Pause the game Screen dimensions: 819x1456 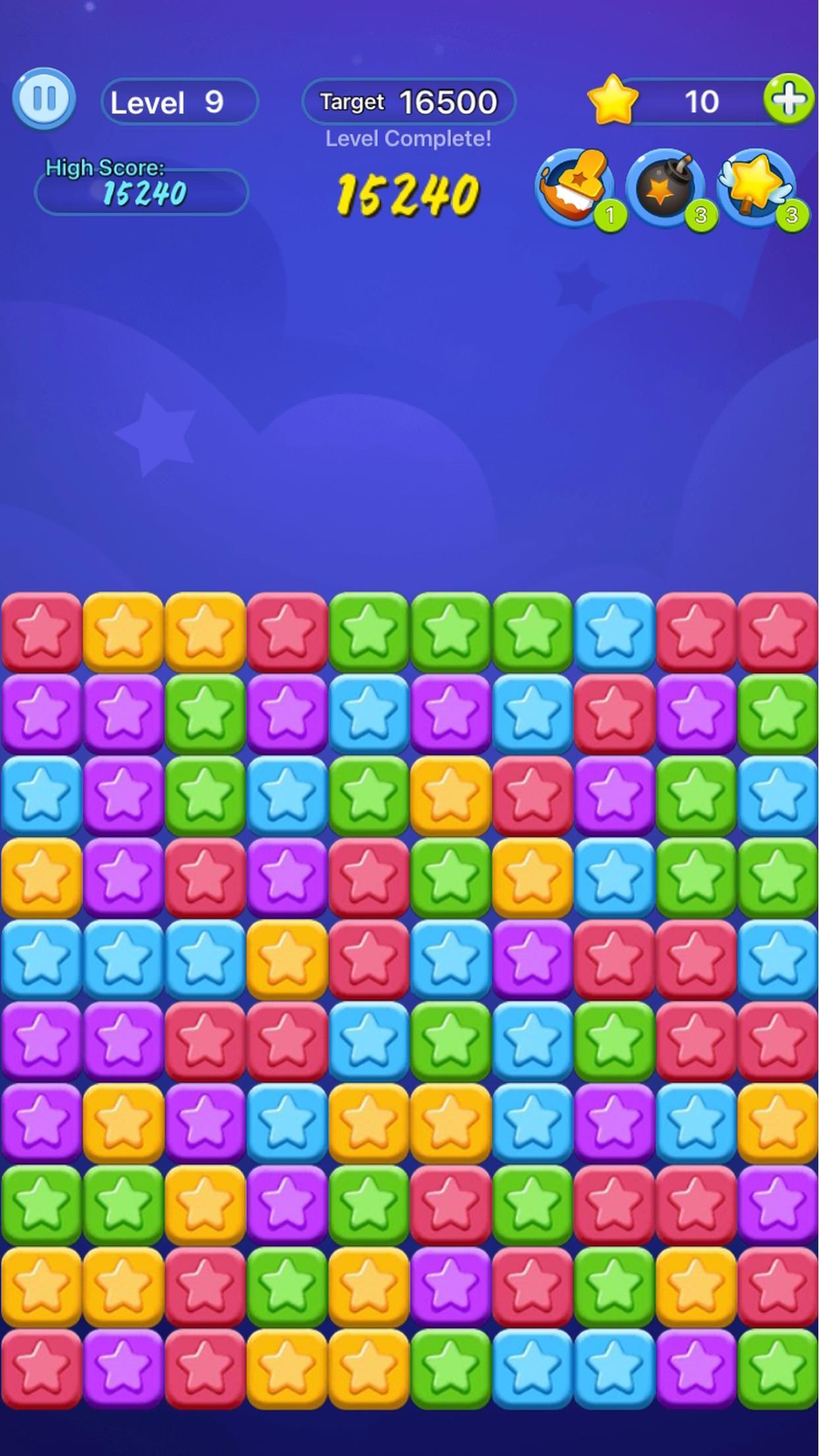coord(44,99)
